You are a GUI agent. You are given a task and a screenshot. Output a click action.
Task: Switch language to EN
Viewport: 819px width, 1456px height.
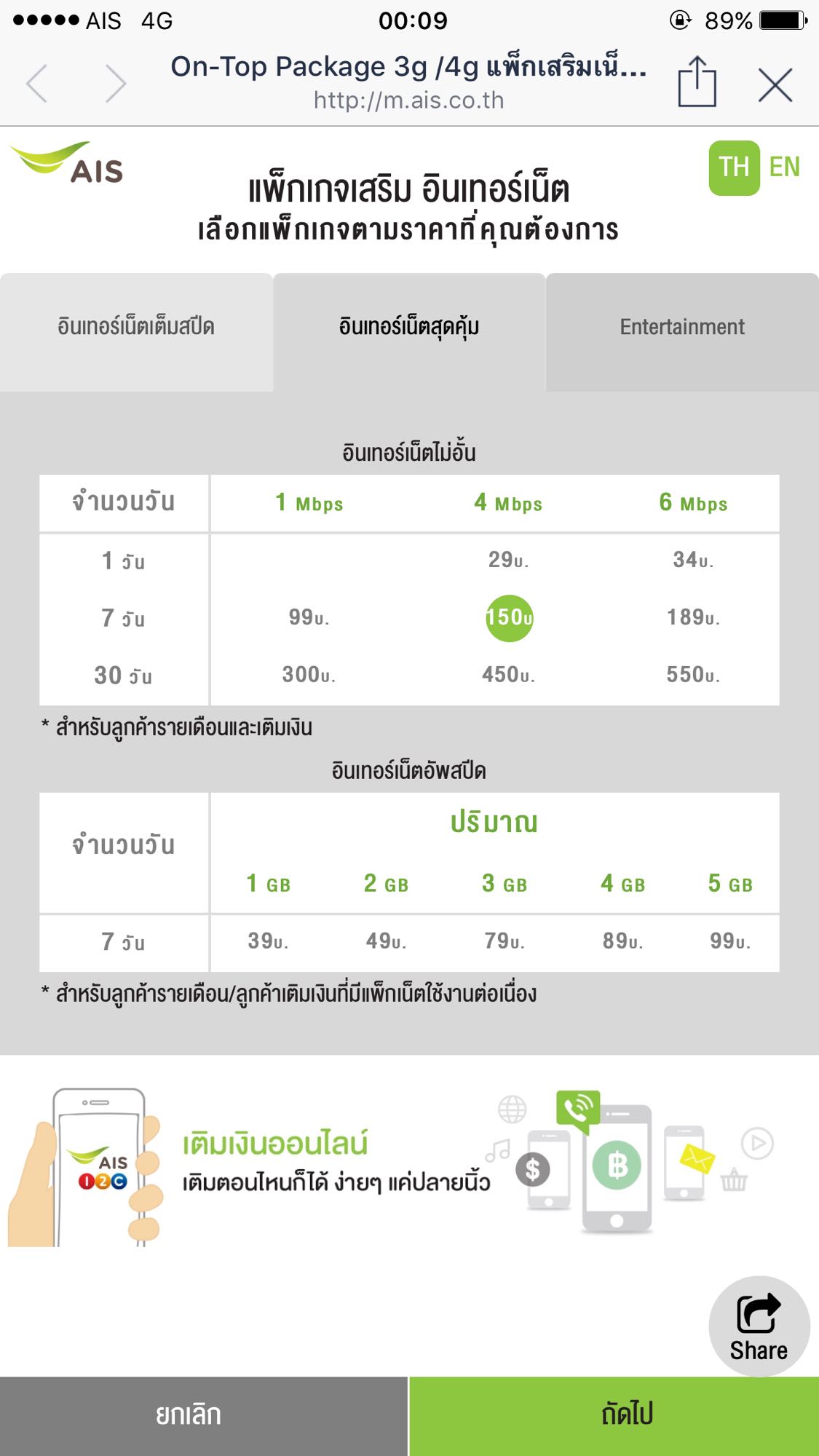[x=784, y=167]
